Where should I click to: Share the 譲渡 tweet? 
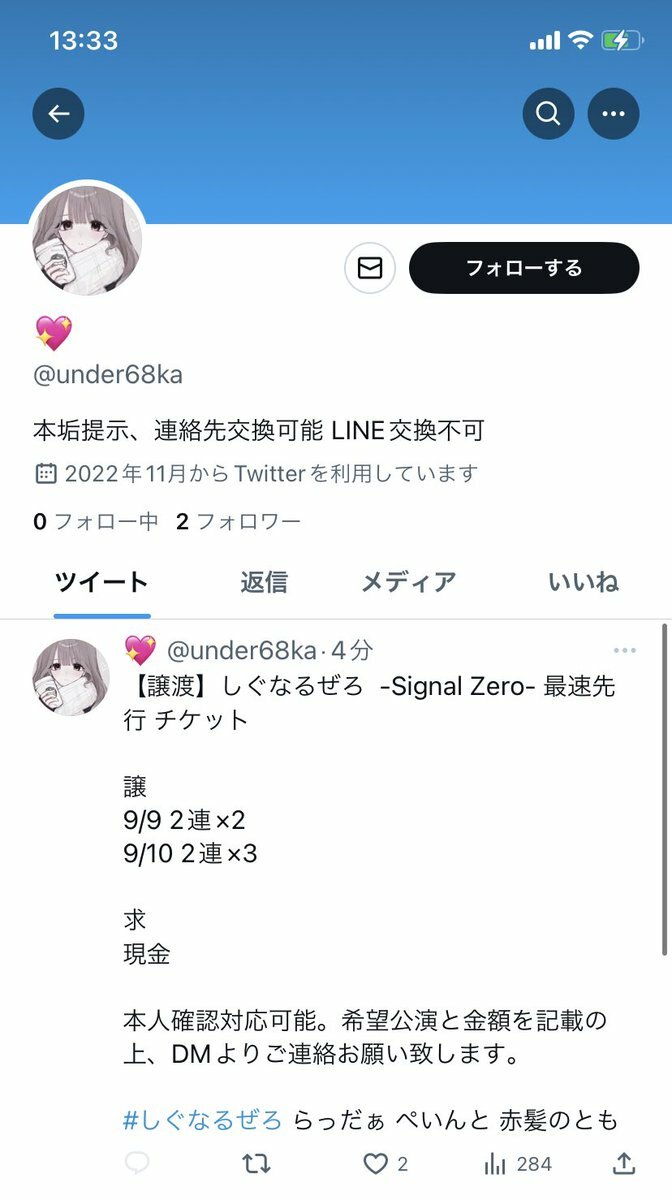point(623,1163)
